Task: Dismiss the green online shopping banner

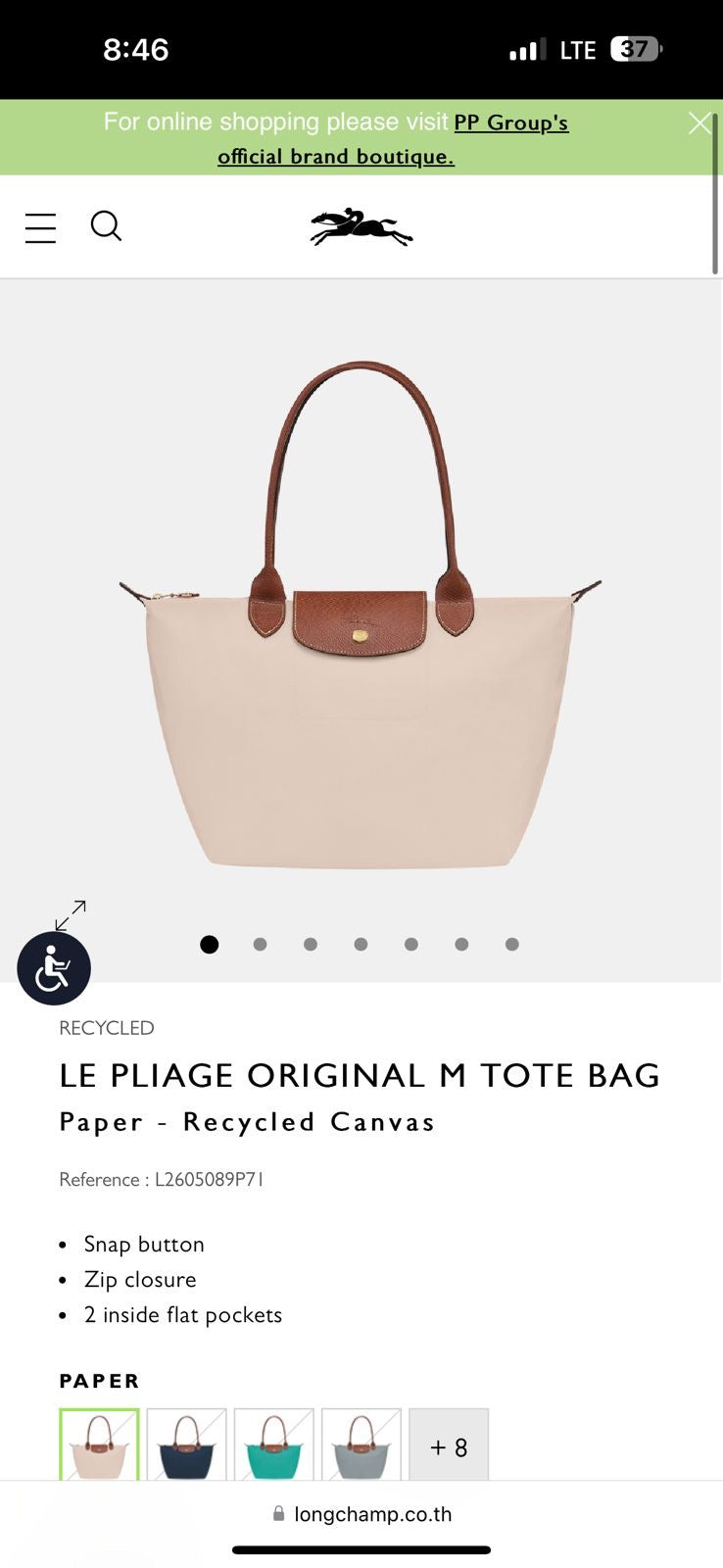Action: [x=699, y=123]
